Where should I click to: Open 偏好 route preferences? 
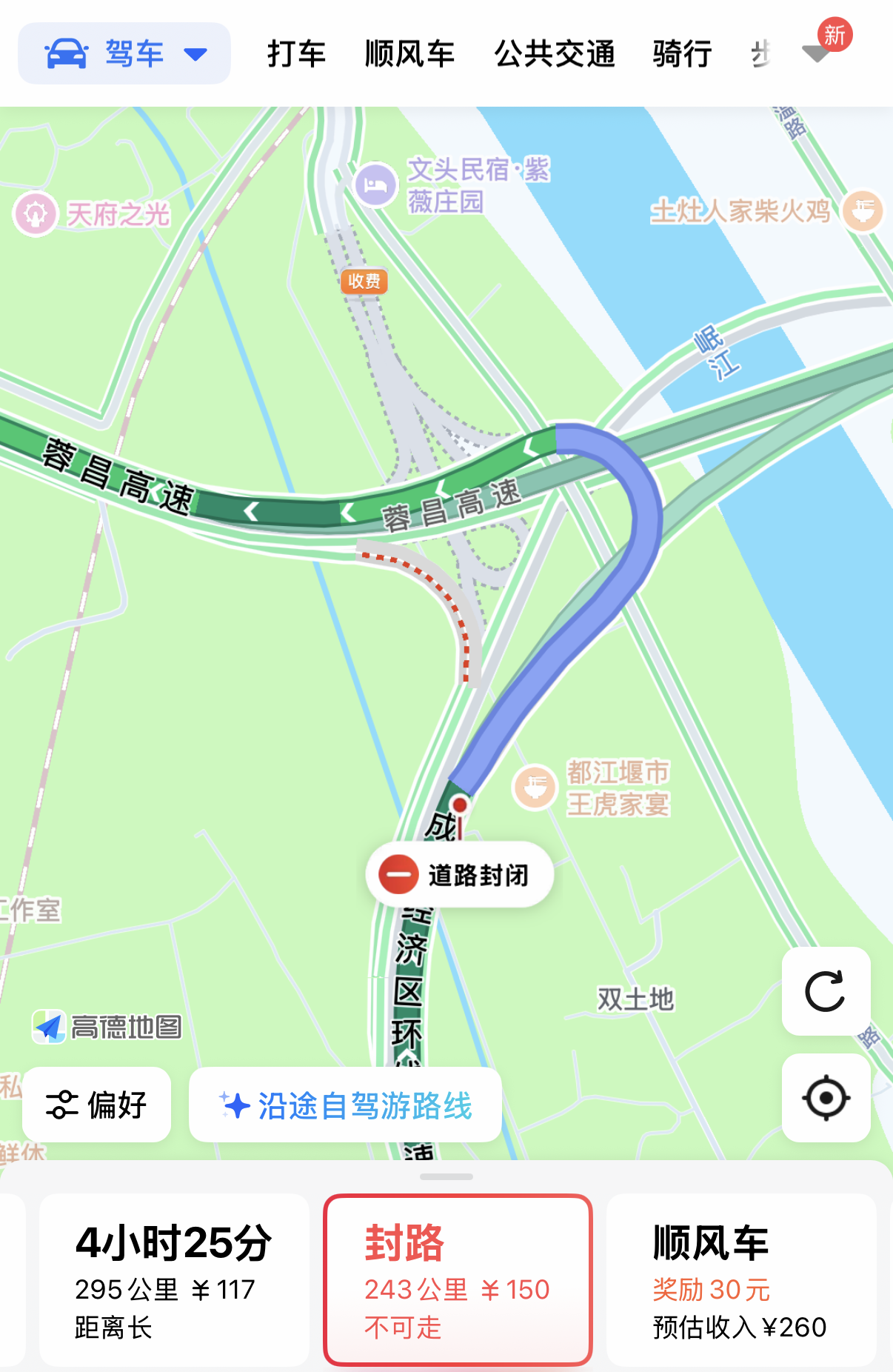(97, 1105)
